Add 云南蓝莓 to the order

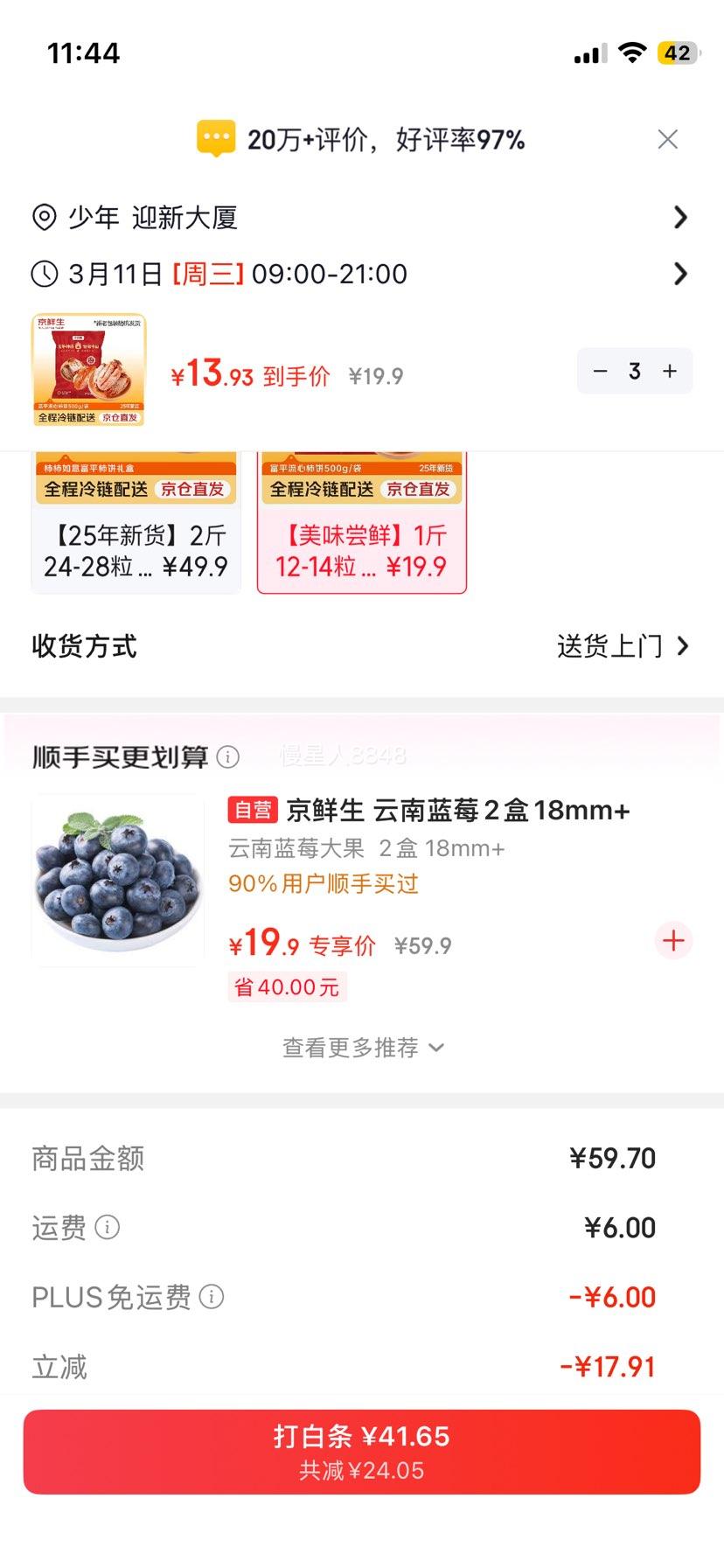click(x=673, y=941)
